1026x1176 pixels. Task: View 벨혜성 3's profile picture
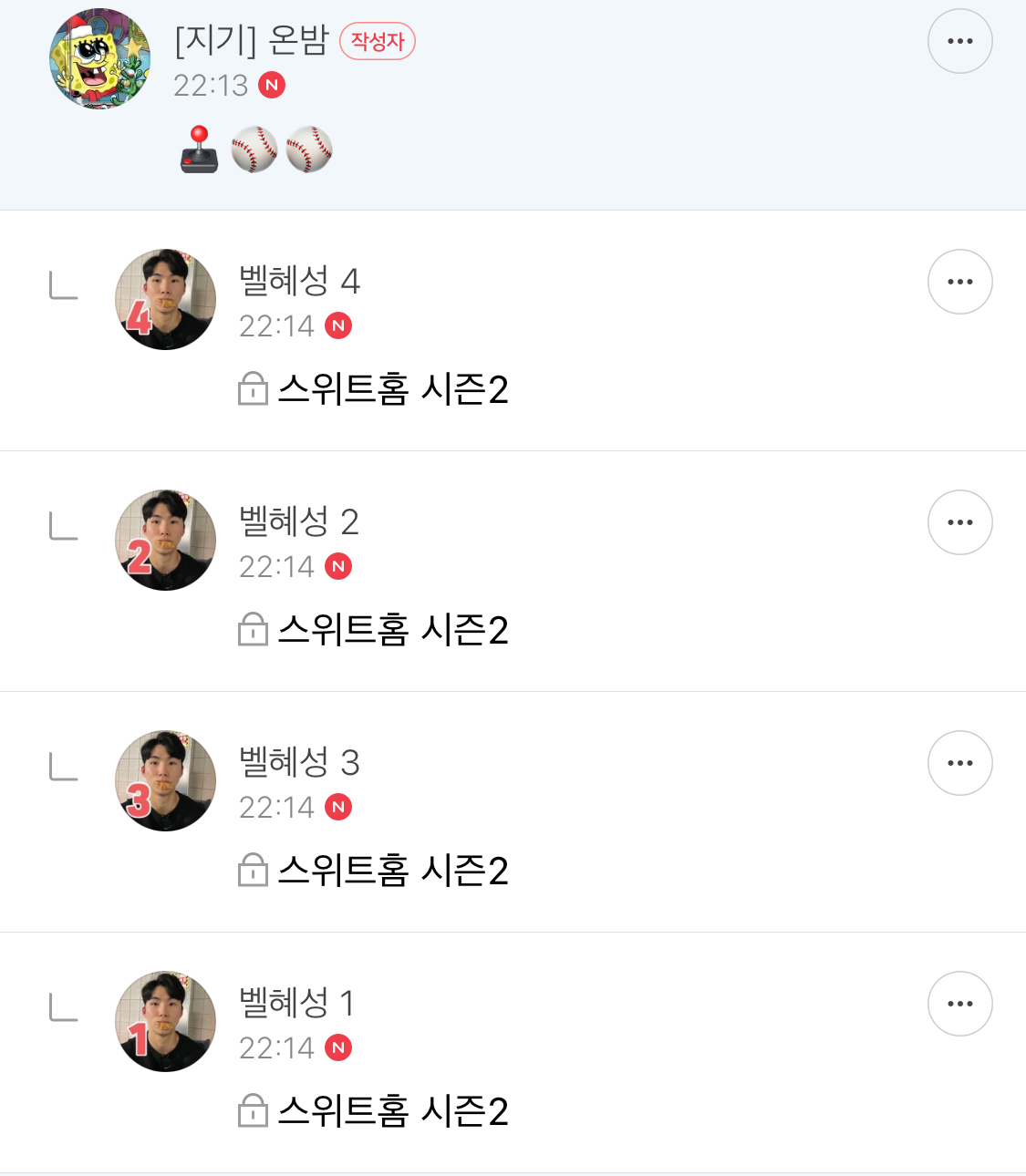tap(165, 780)
